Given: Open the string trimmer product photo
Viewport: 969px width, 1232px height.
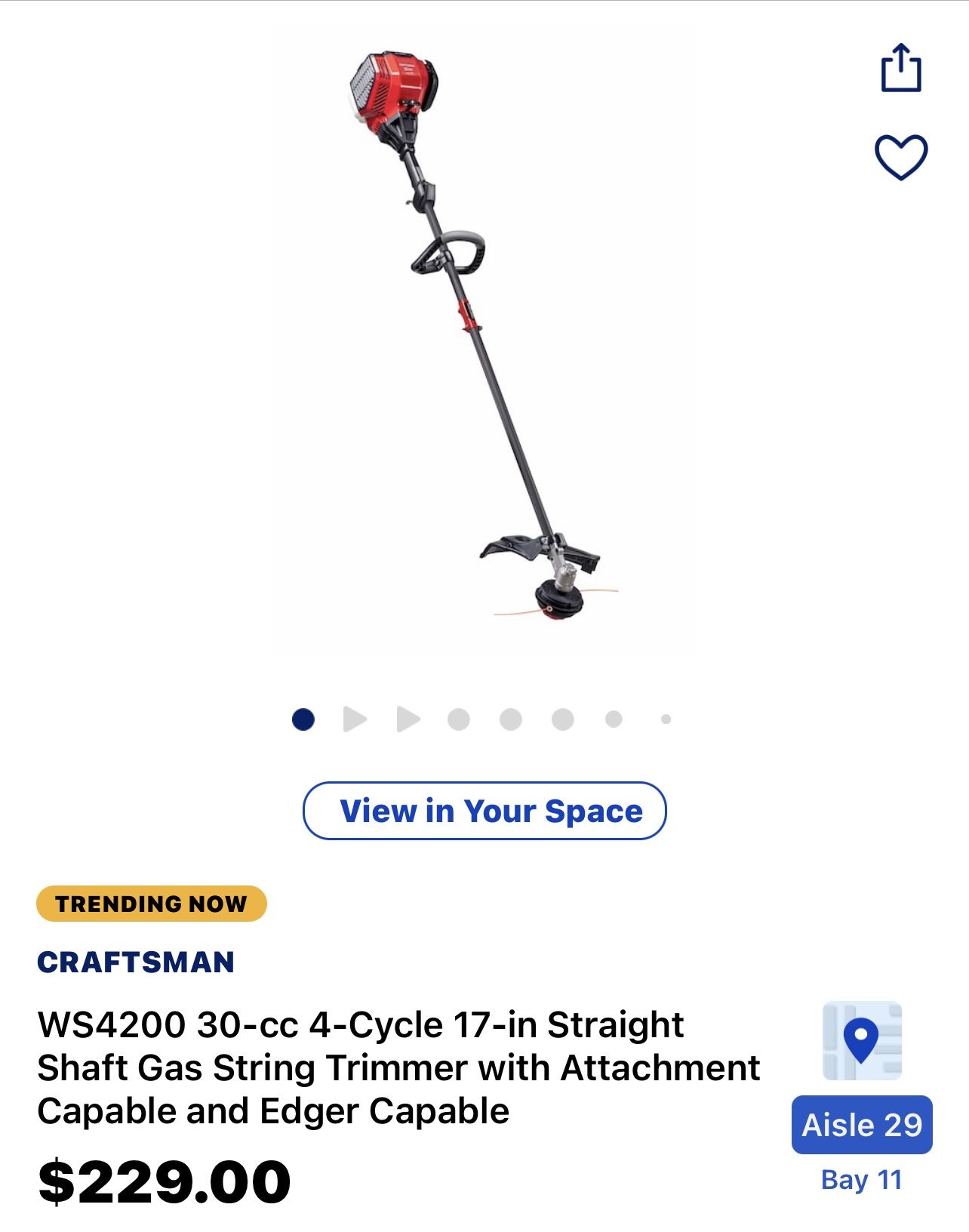Looking at the screenshot, I should [483, 340].
